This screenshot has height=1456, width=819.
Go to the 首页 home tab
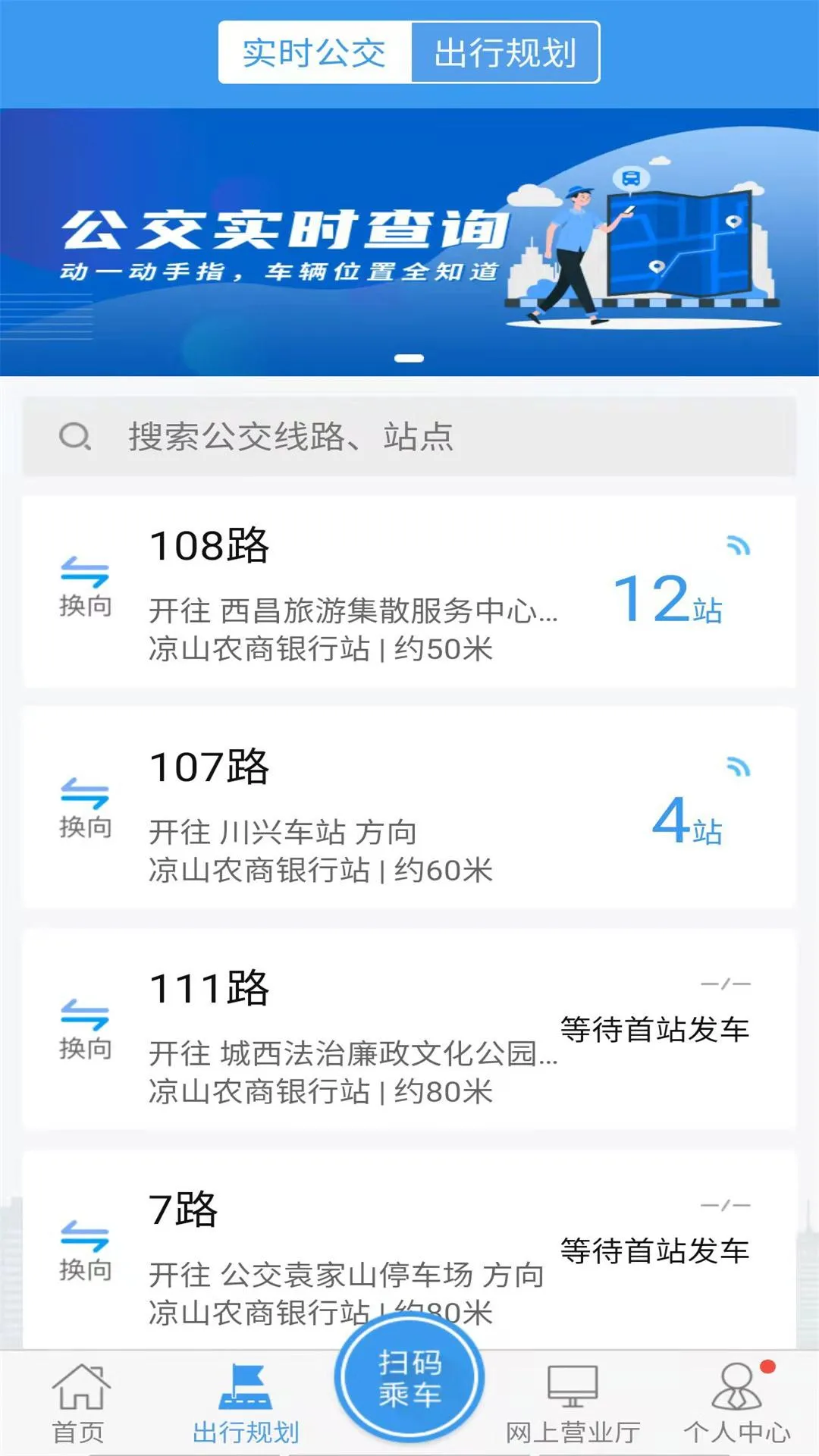(79, 1404)
